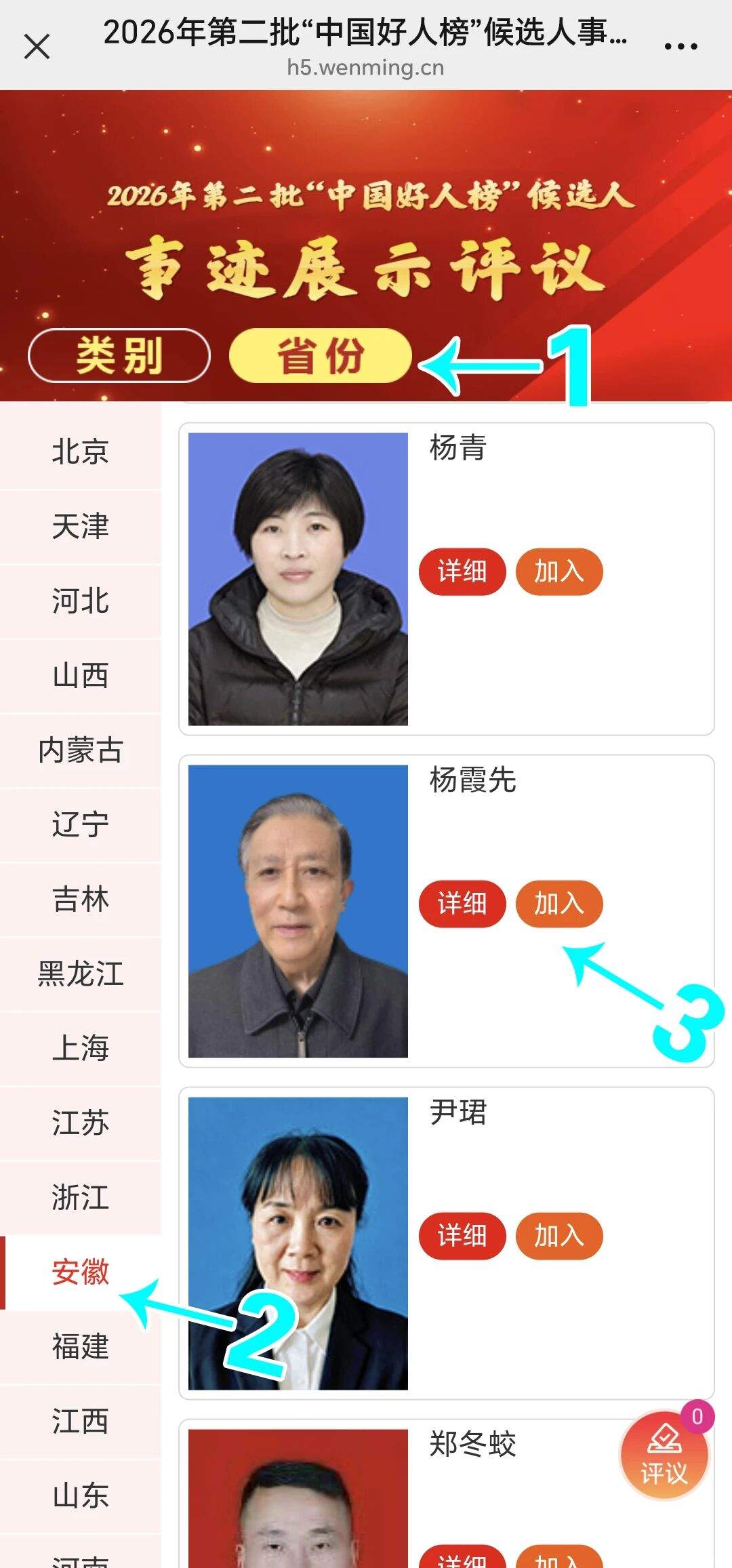732x1568 pixels.
Task: Pick 河北 from the sidebar
Action: (81, 601)
